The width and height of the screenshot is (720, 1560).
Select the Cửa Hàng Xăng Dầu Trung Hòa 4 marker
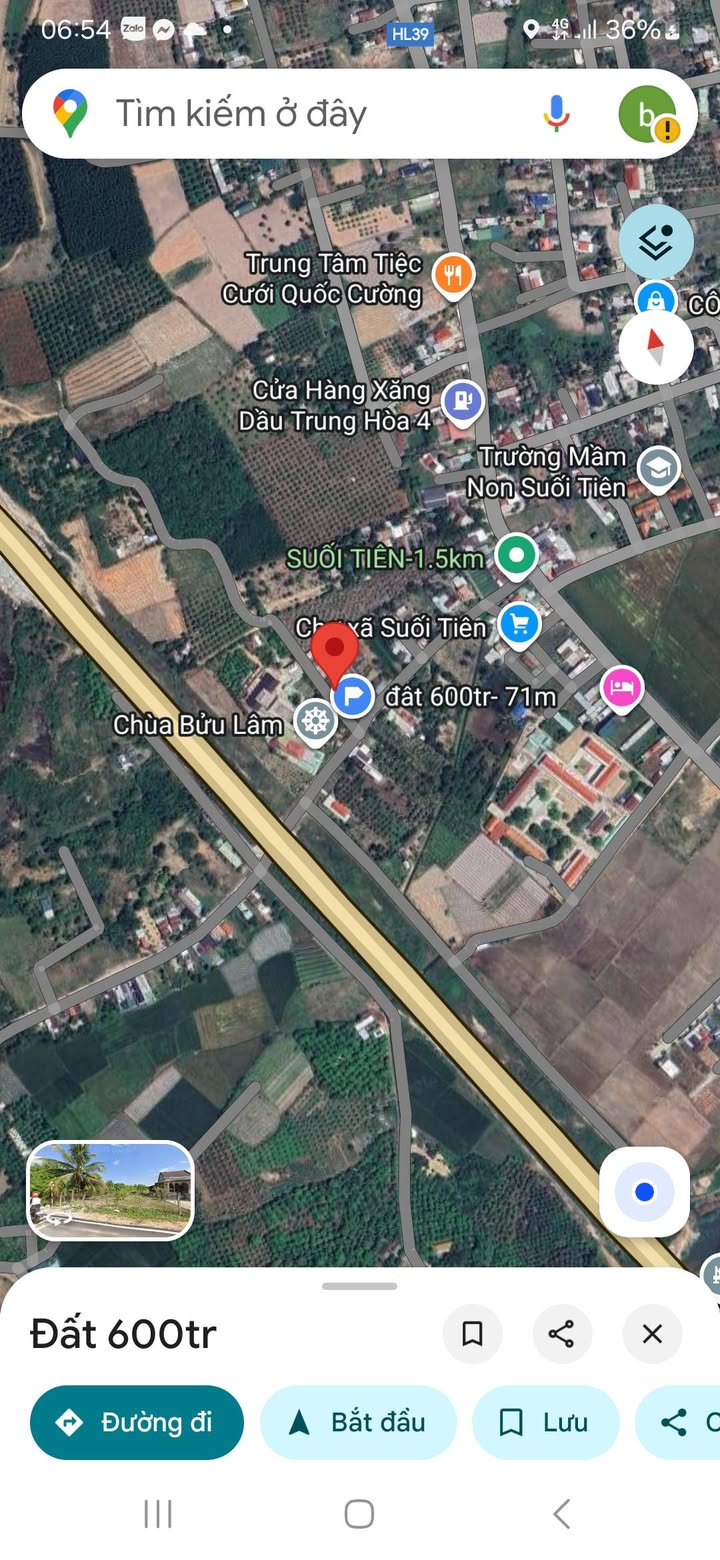(461, 401)
